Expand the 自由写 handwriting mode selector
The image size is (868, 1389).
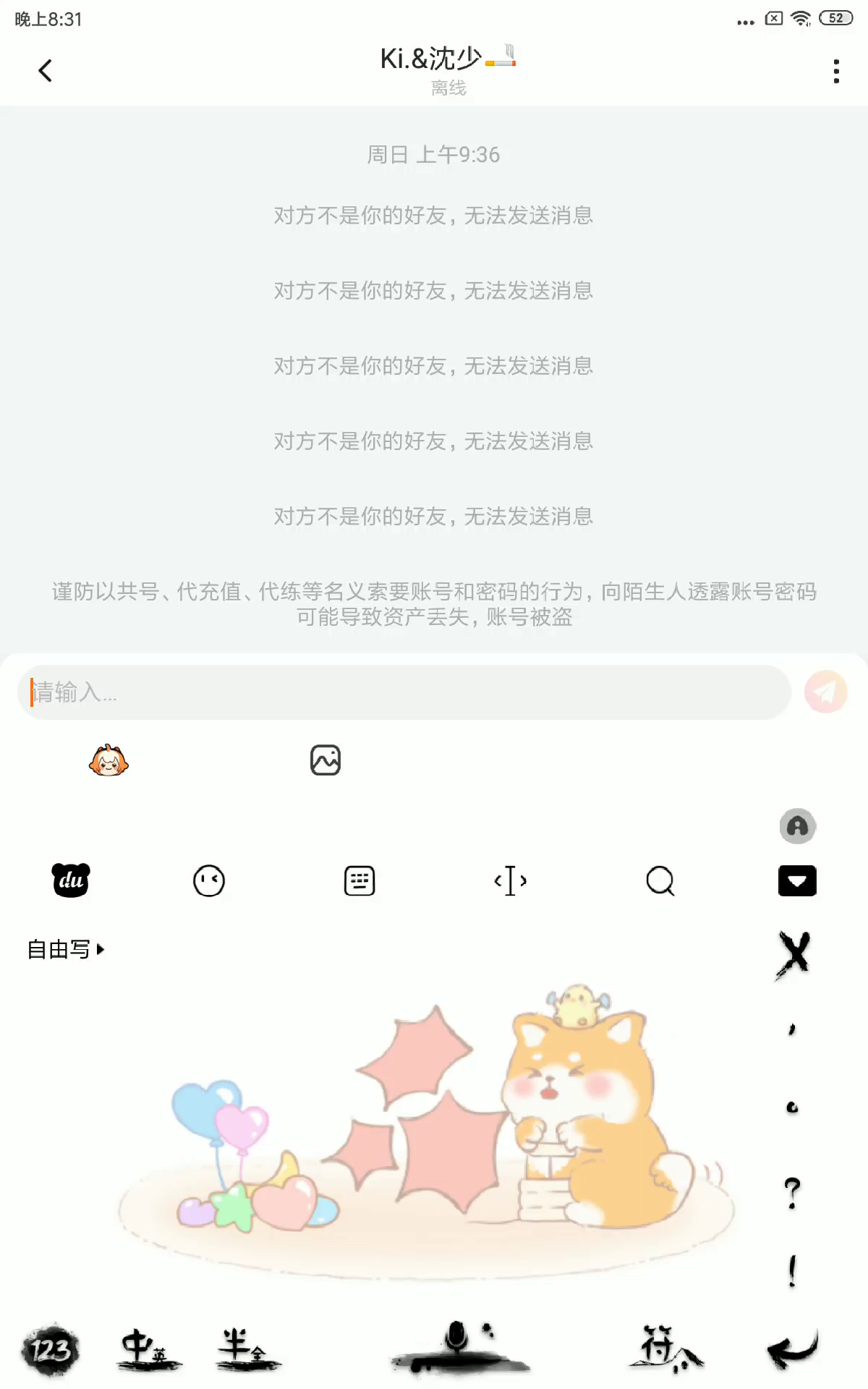tap(65, 949)
